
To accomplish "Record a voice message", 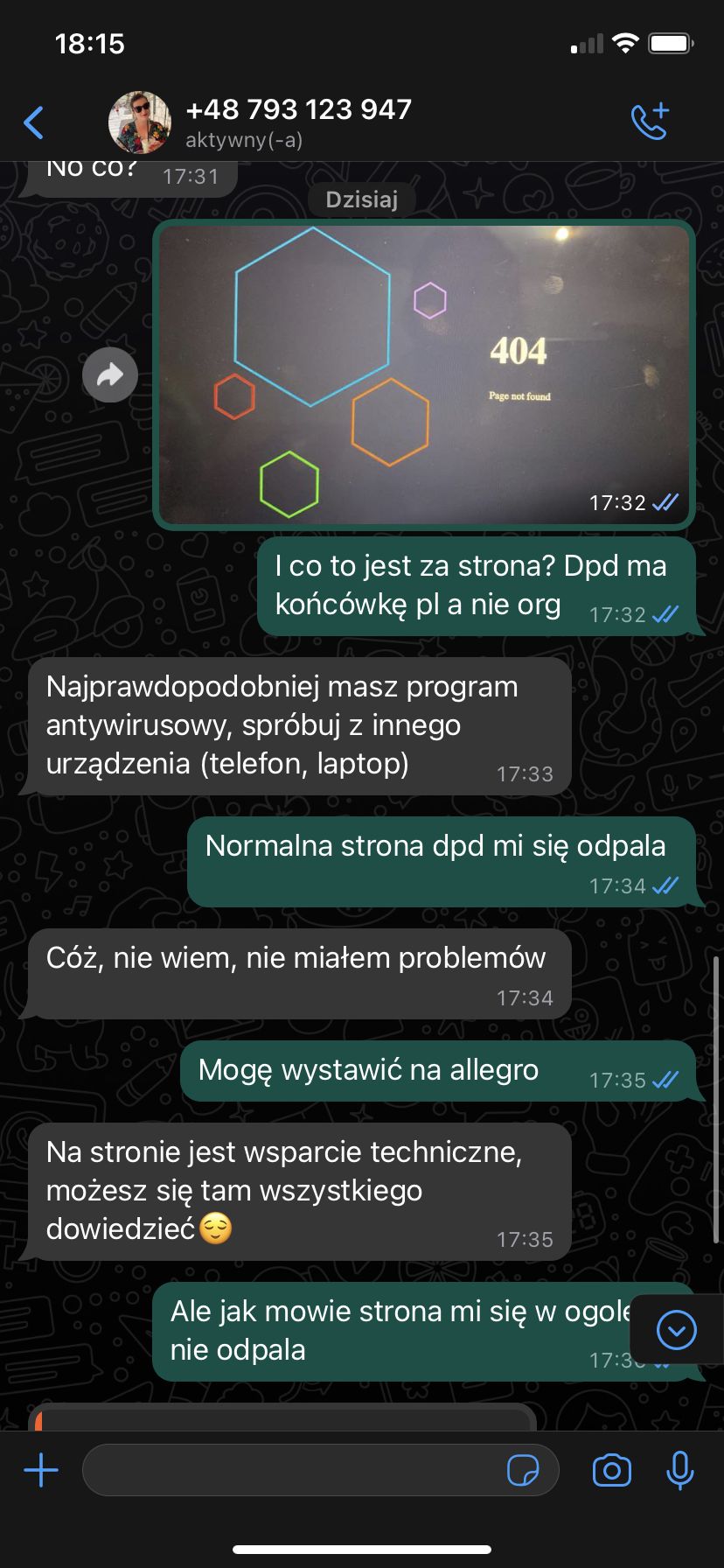I will [x=679, y=1470].
